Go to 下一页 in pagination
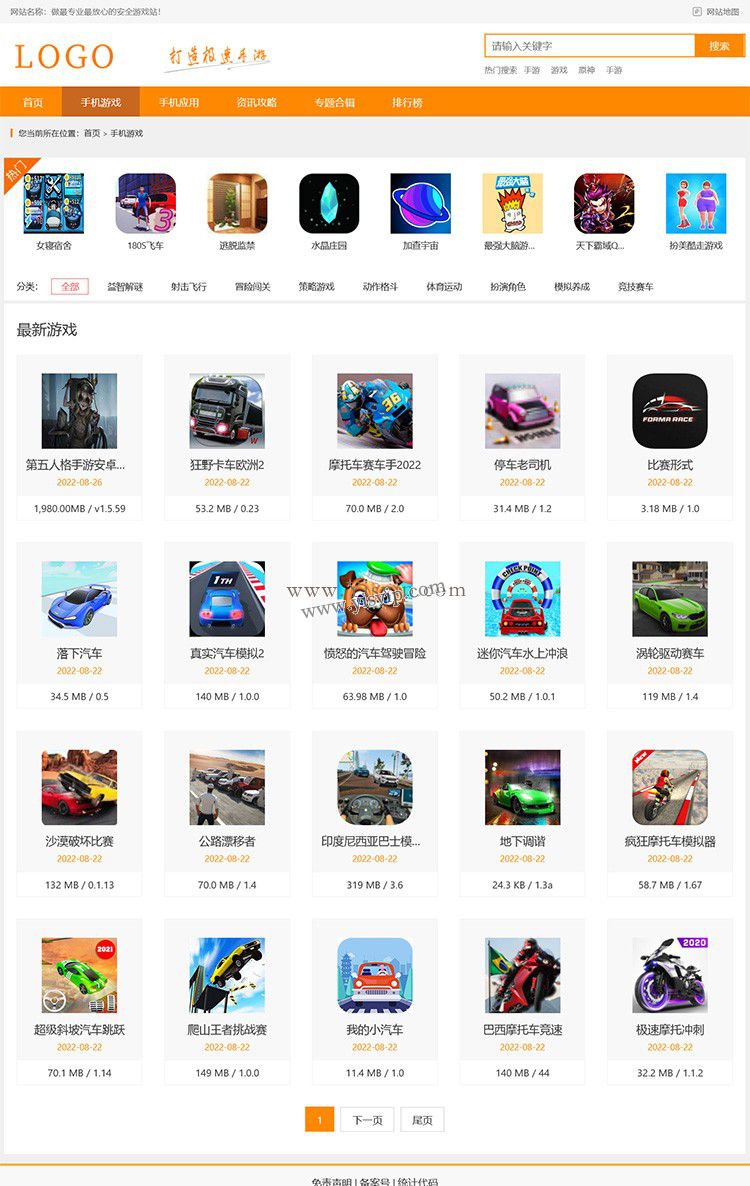Viewport: 750px width, 1186px height. pos(367,1120)
